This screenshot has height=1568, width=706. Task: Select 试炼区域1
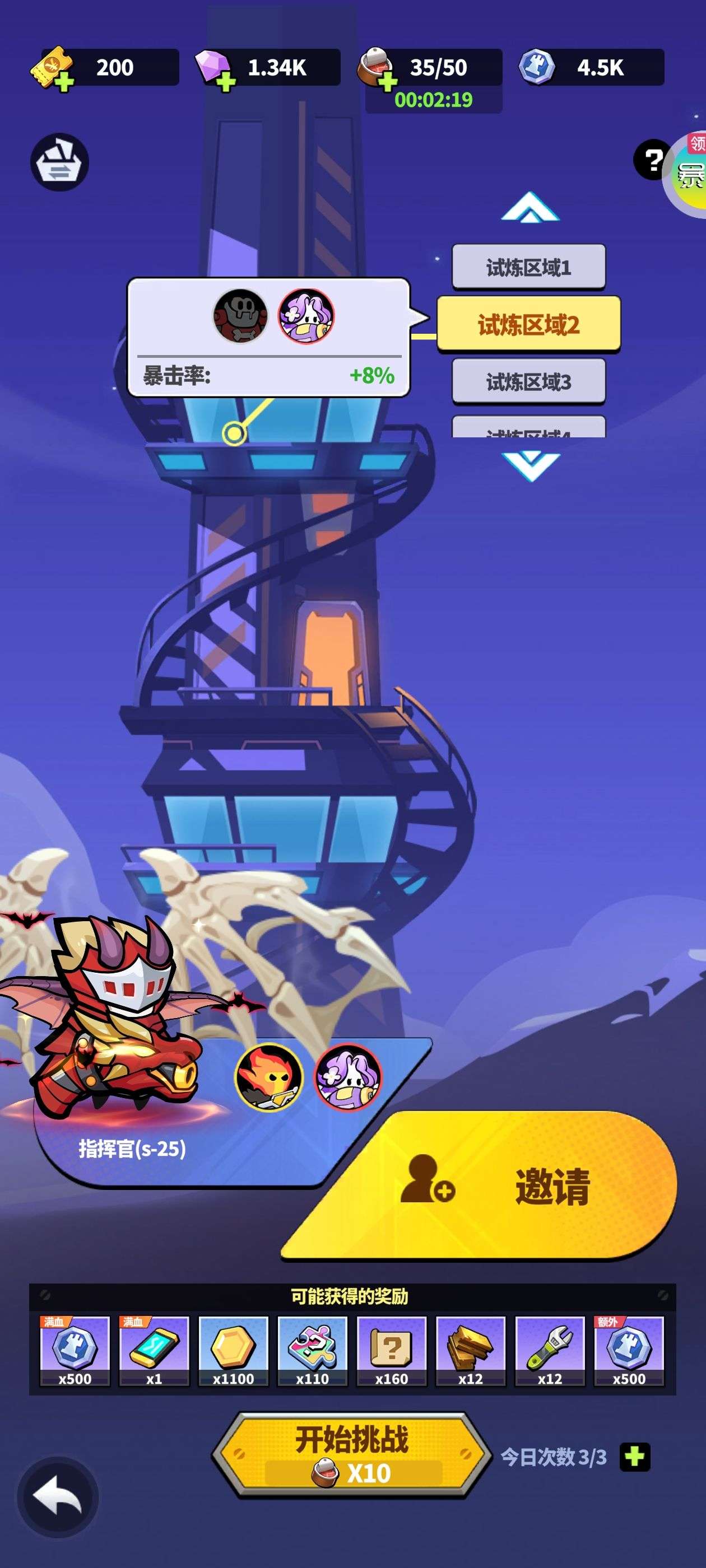coord(528,267)
